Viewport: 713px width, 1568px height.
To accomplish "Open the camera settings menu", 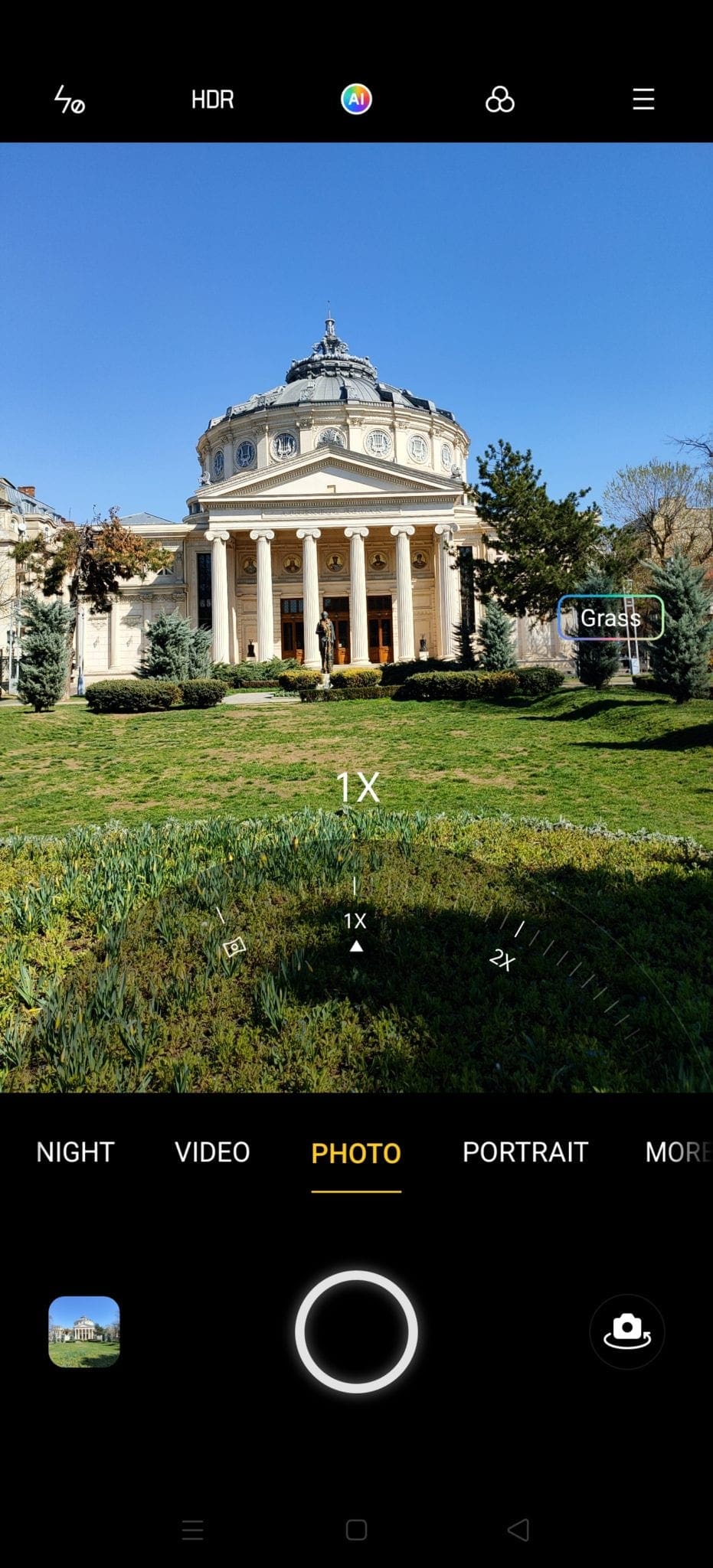I will (x=643, y=100).
